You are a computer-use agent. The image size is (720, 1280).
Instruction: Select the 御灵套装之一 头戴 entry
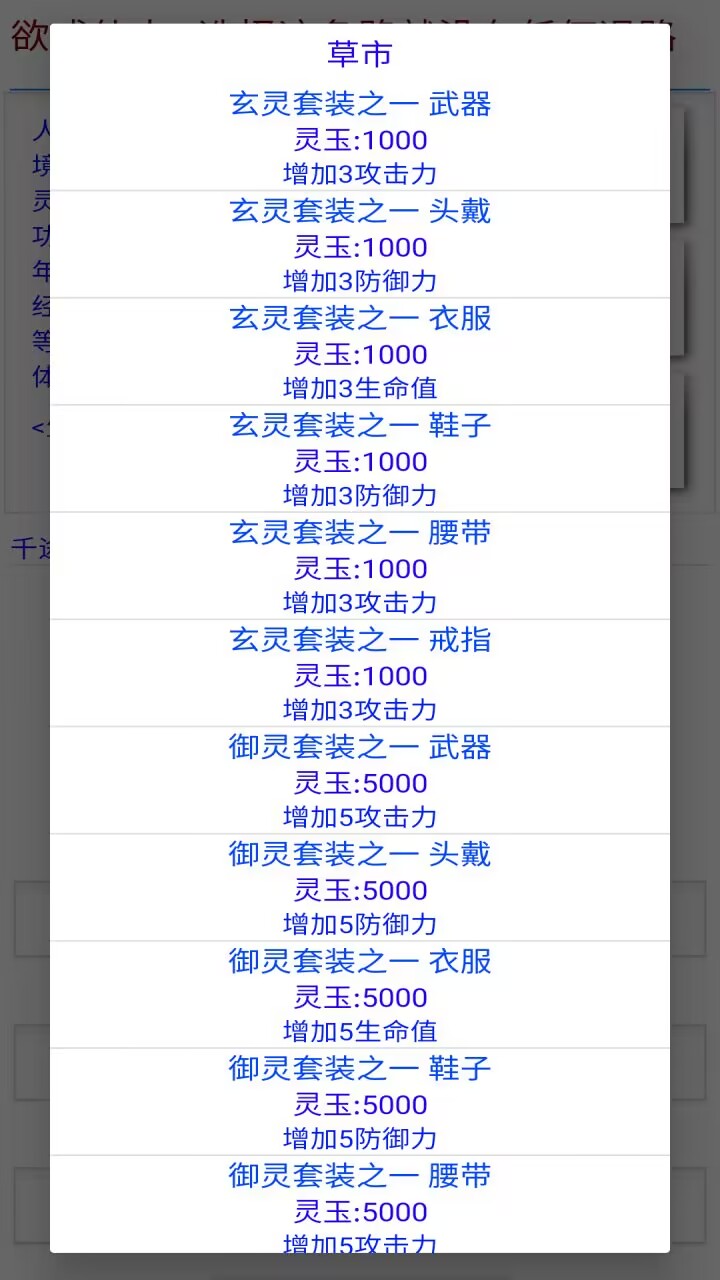pyautogui.click(x=360, y=854)
